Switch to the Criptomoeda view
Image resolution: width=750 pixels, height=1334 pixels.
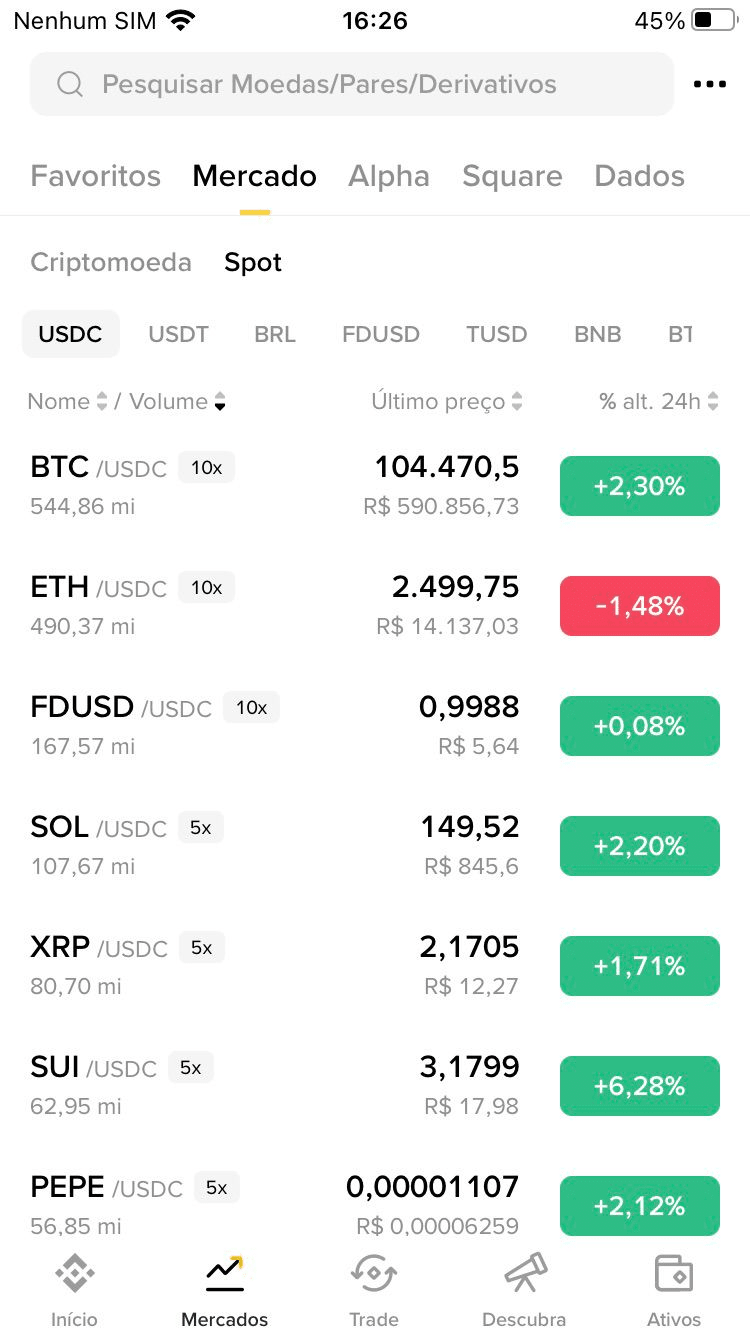pos(110,262)
